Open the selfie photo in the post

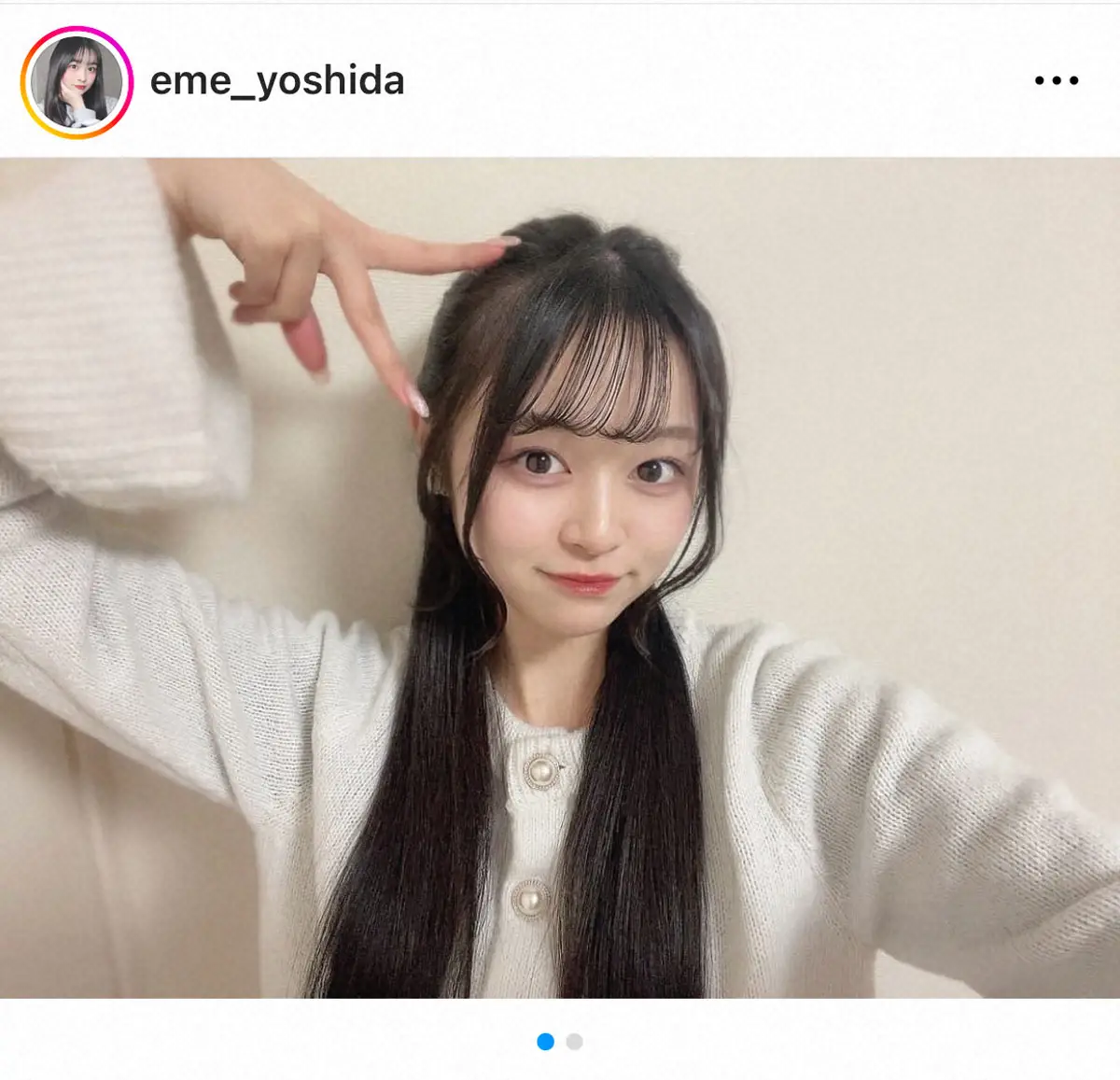tap(560, 577)
